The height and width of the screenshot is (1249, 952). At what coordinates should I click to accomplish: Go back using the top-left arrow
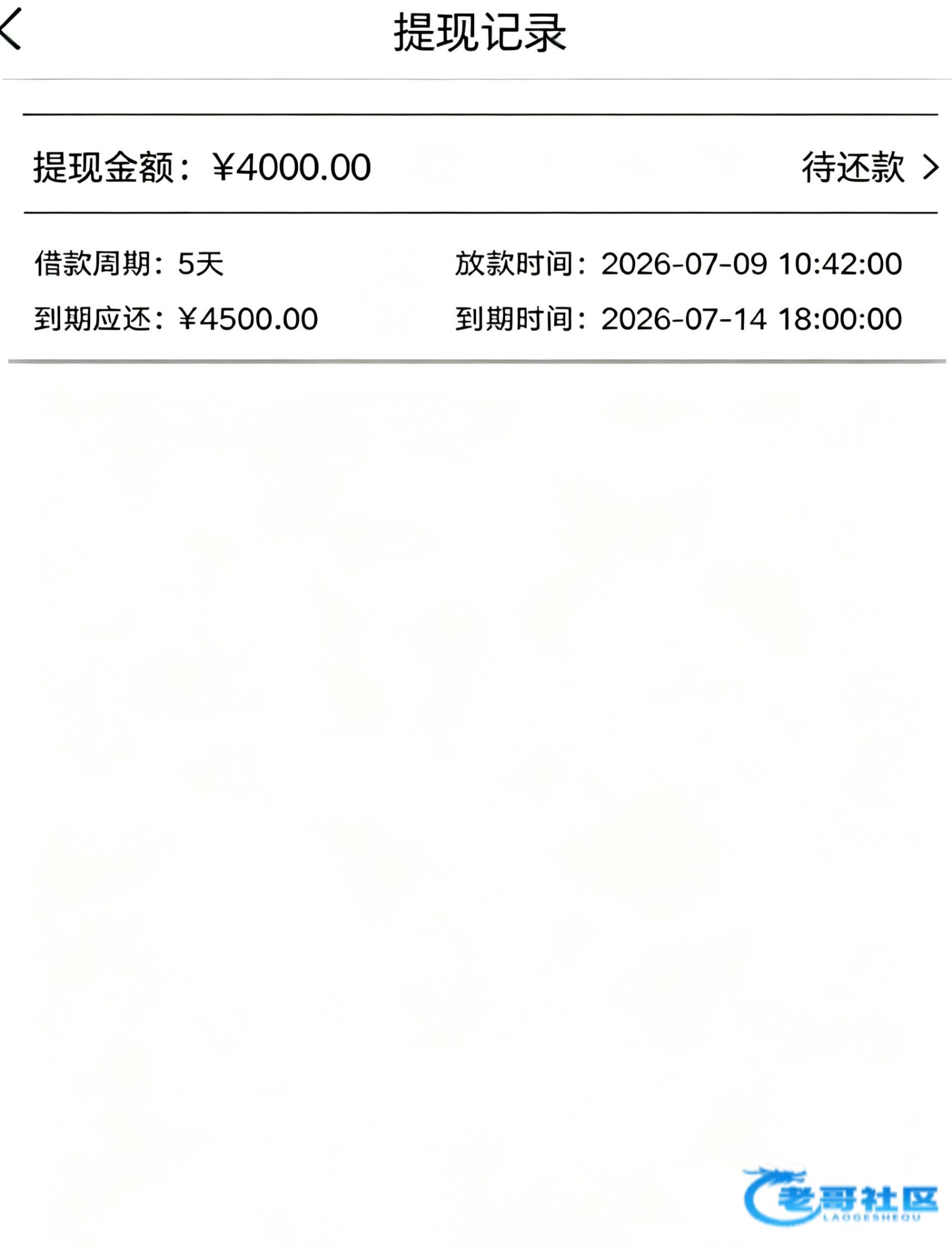pos(11,30)
